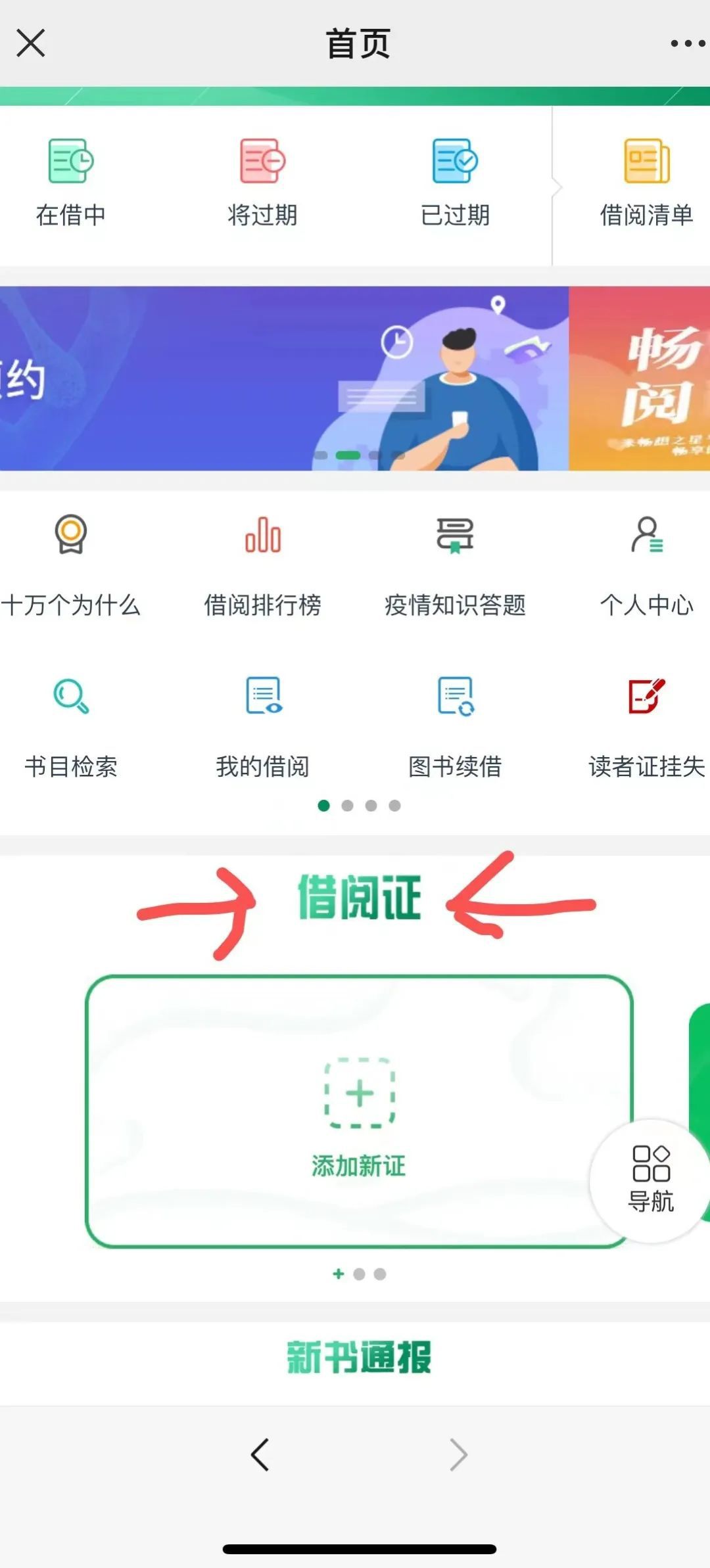
Task: Open the purple promotional banner
Action: coord(283,379)
